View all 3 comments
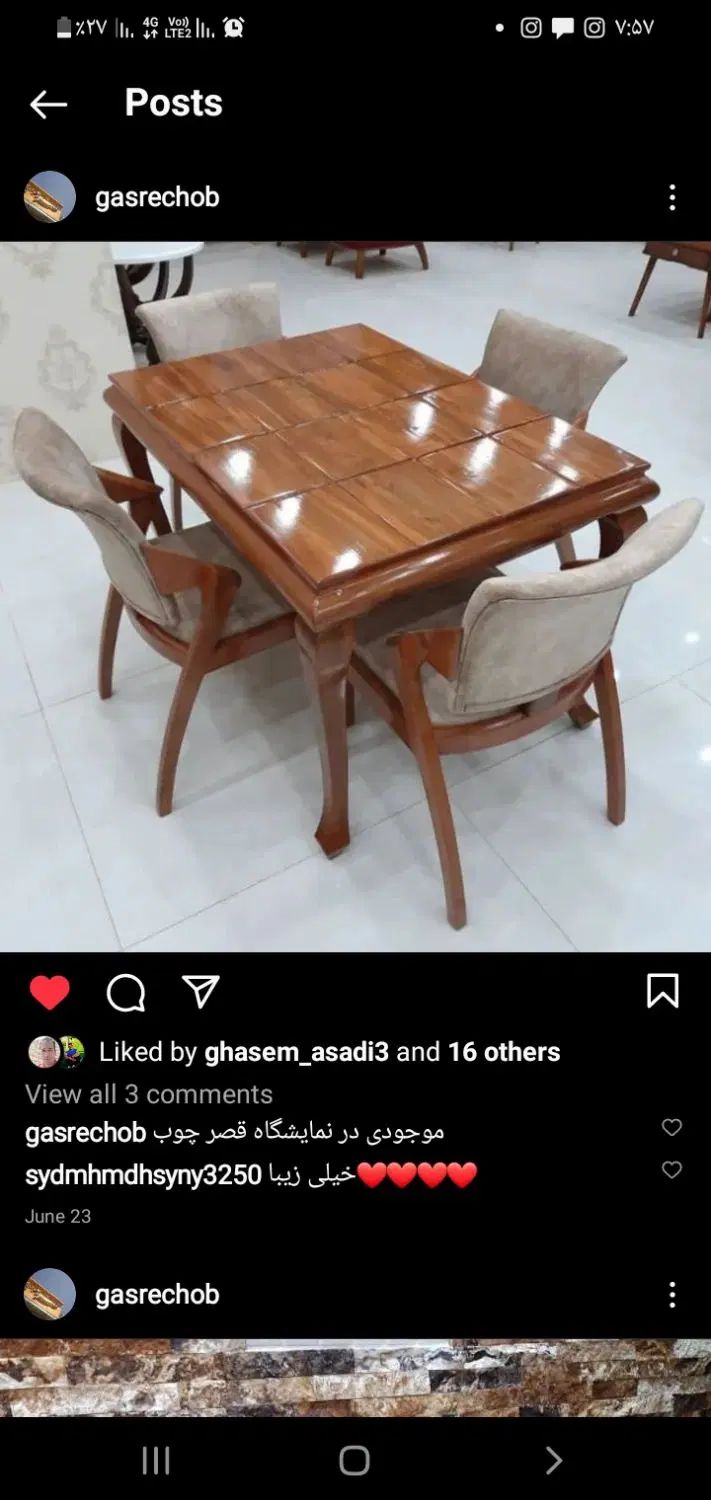The width and height of the screenshot is (711, 1500). point(148,1094)
